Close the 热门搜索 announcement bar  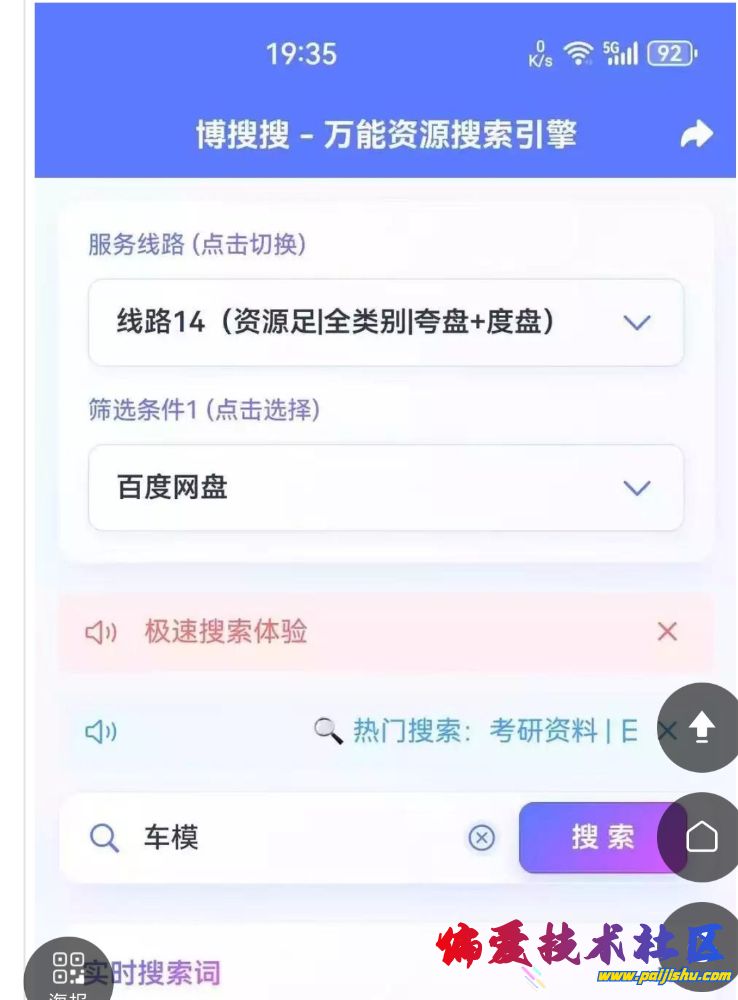[664, 731]
